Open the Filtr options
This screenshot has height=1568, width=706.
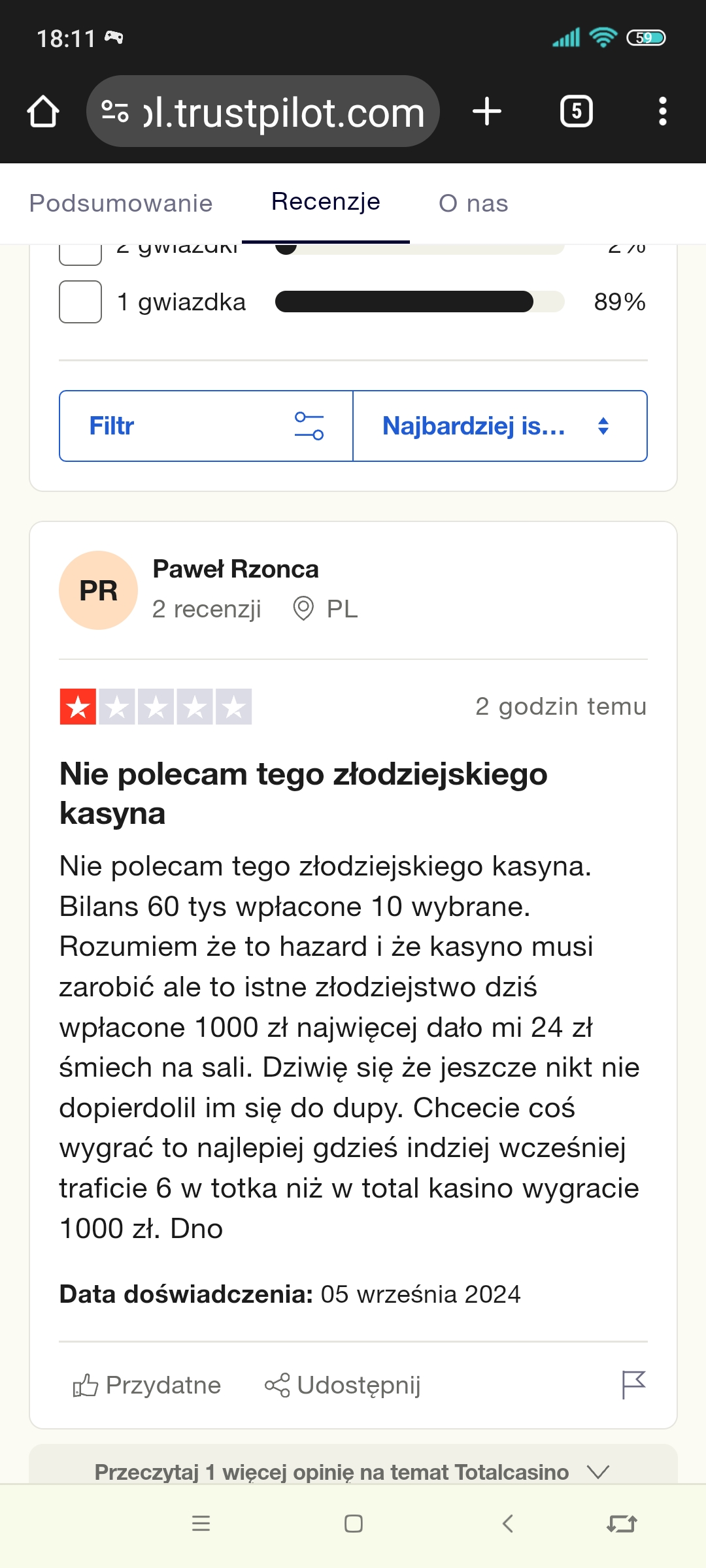(206, 426)
